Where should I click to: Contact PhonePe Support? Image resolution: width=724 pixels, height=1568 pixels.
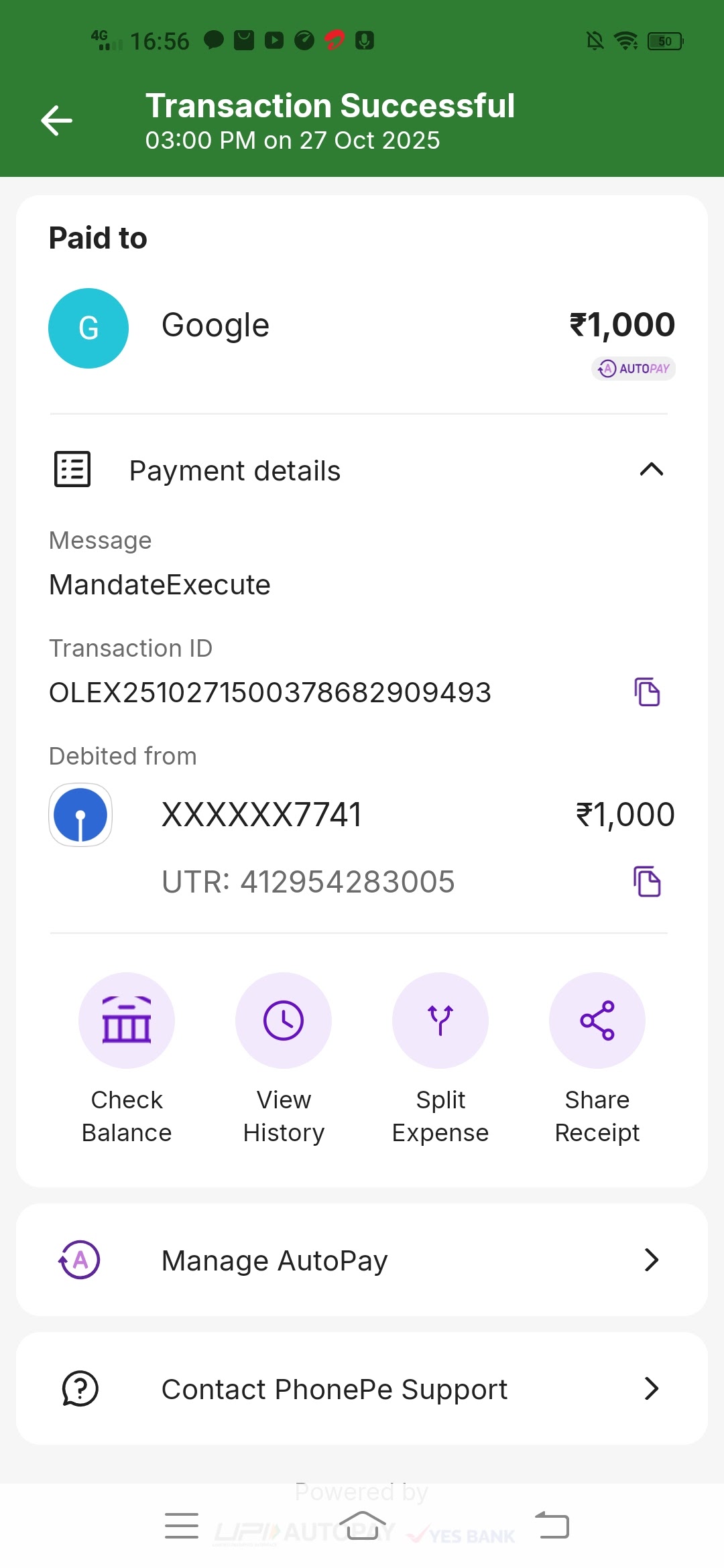362,1389
